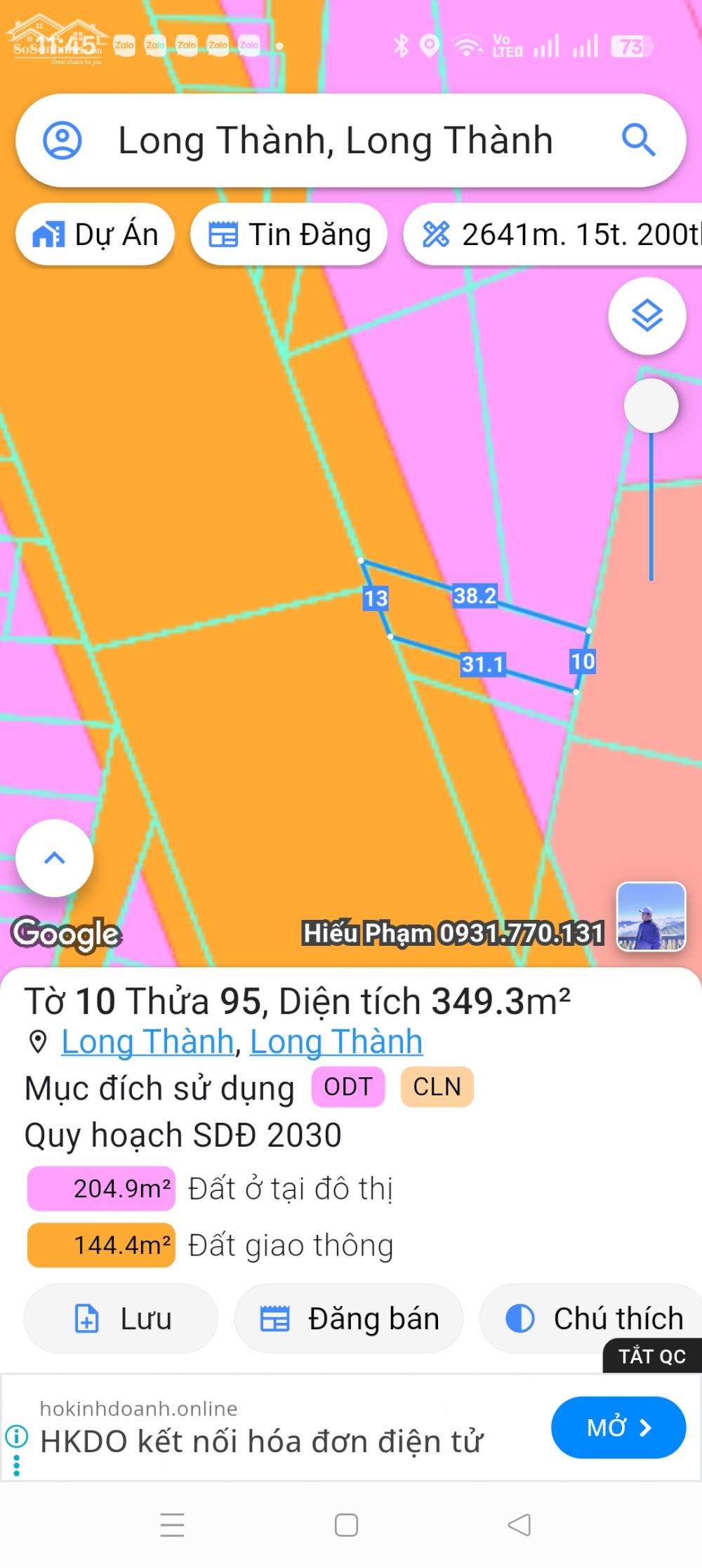Expand the bottom info sheet chevron

(x=54, y=857)
